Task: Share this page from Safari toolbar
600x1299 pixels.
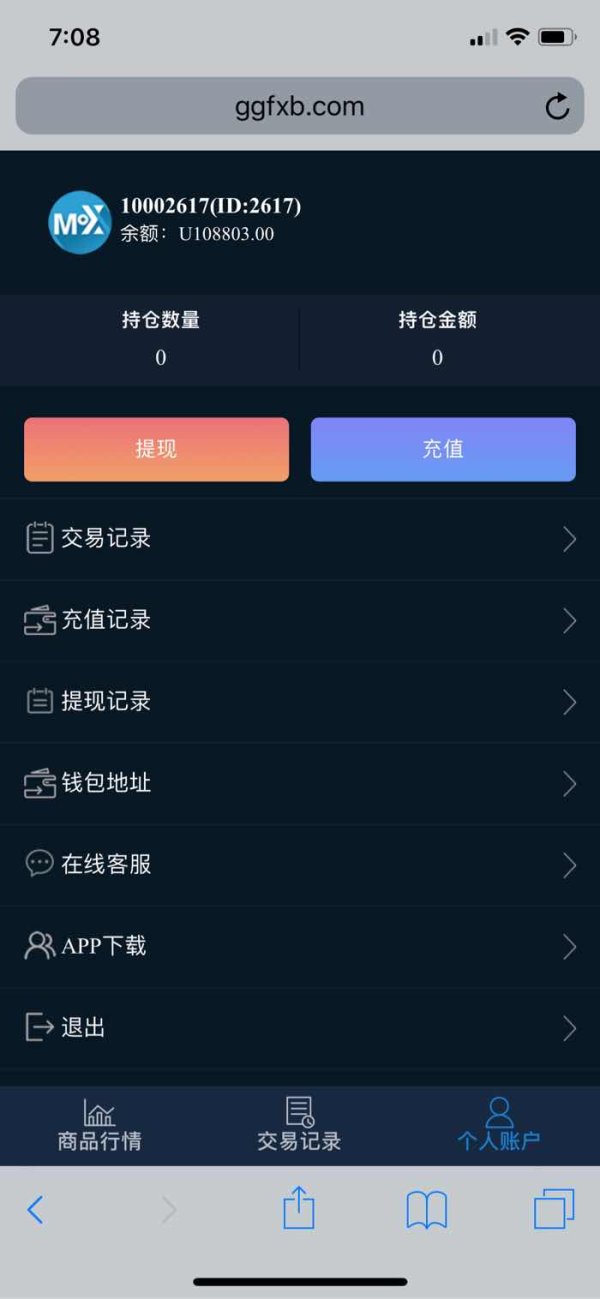Action: pos(298,1208)
